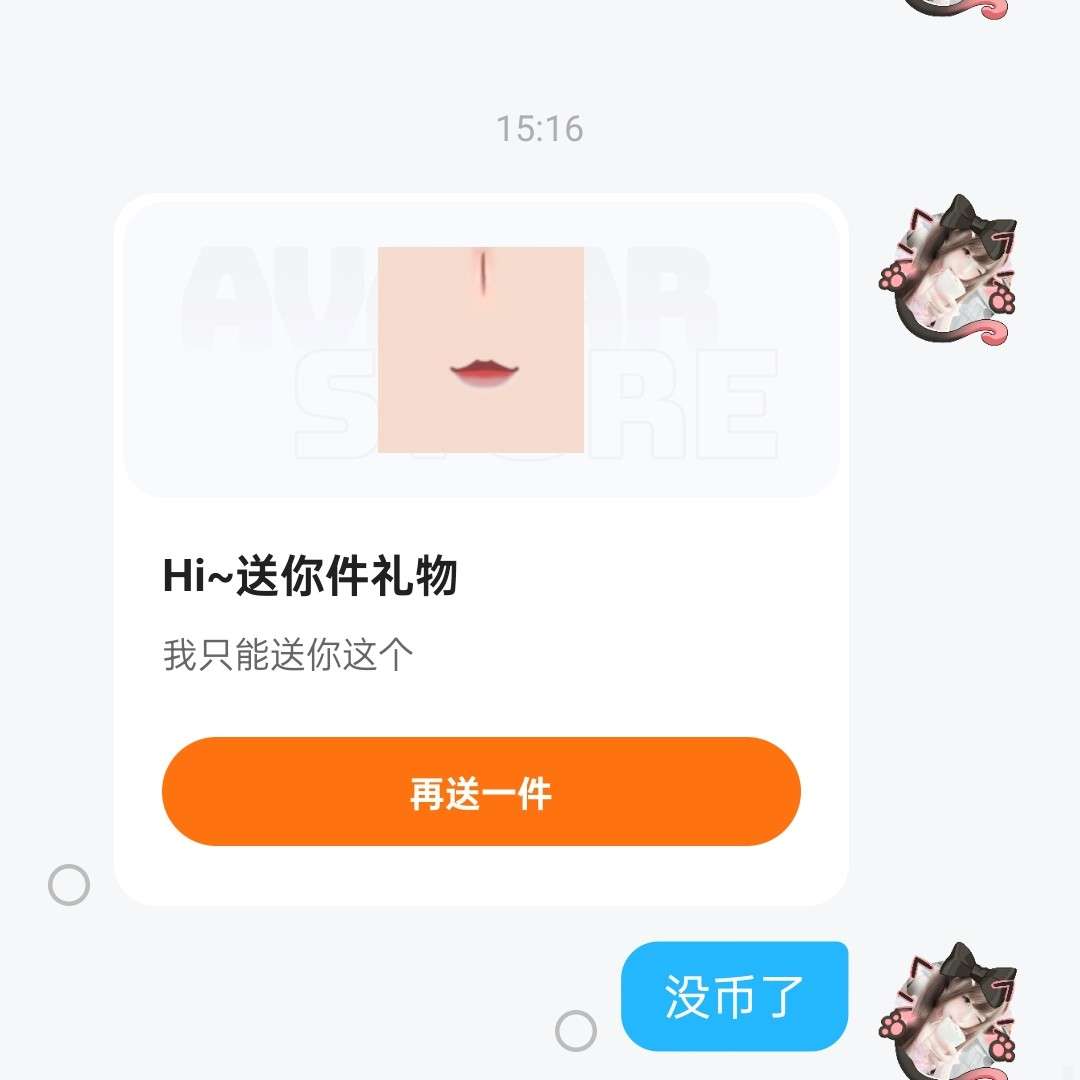The height and width of the screenshot is (1080, 1080).
Task: Open avatar beside the 没币了 message
Action: [x=949, y=1010]
